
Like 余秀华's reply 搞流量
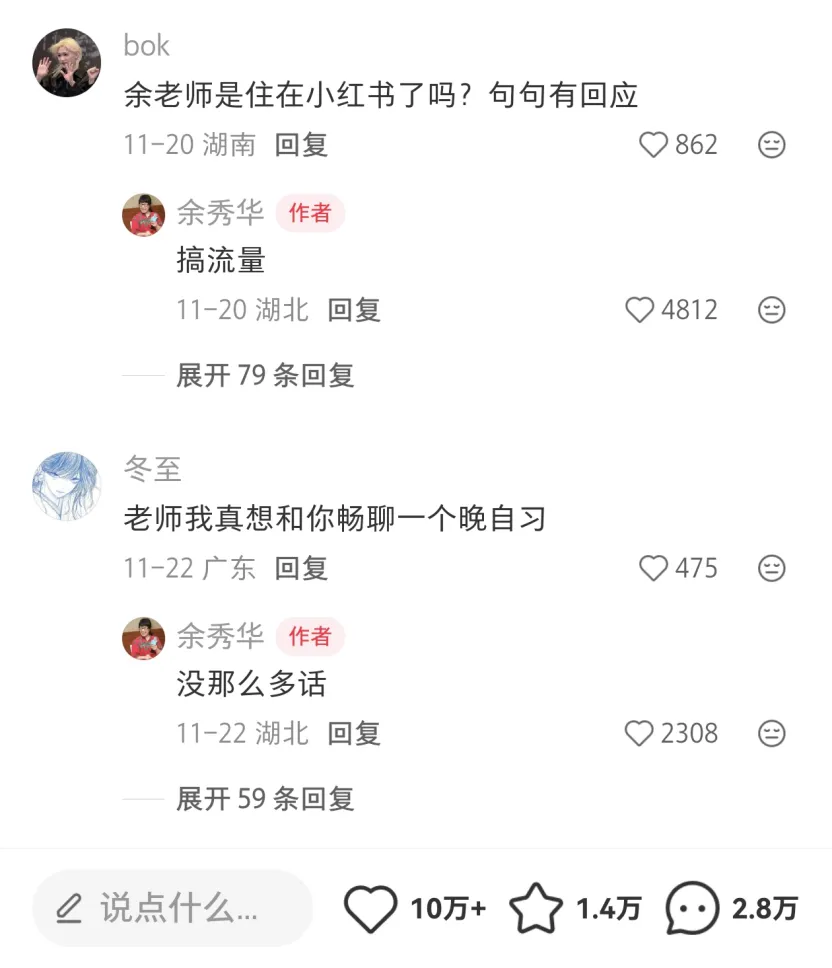click(x=640, y=310)
